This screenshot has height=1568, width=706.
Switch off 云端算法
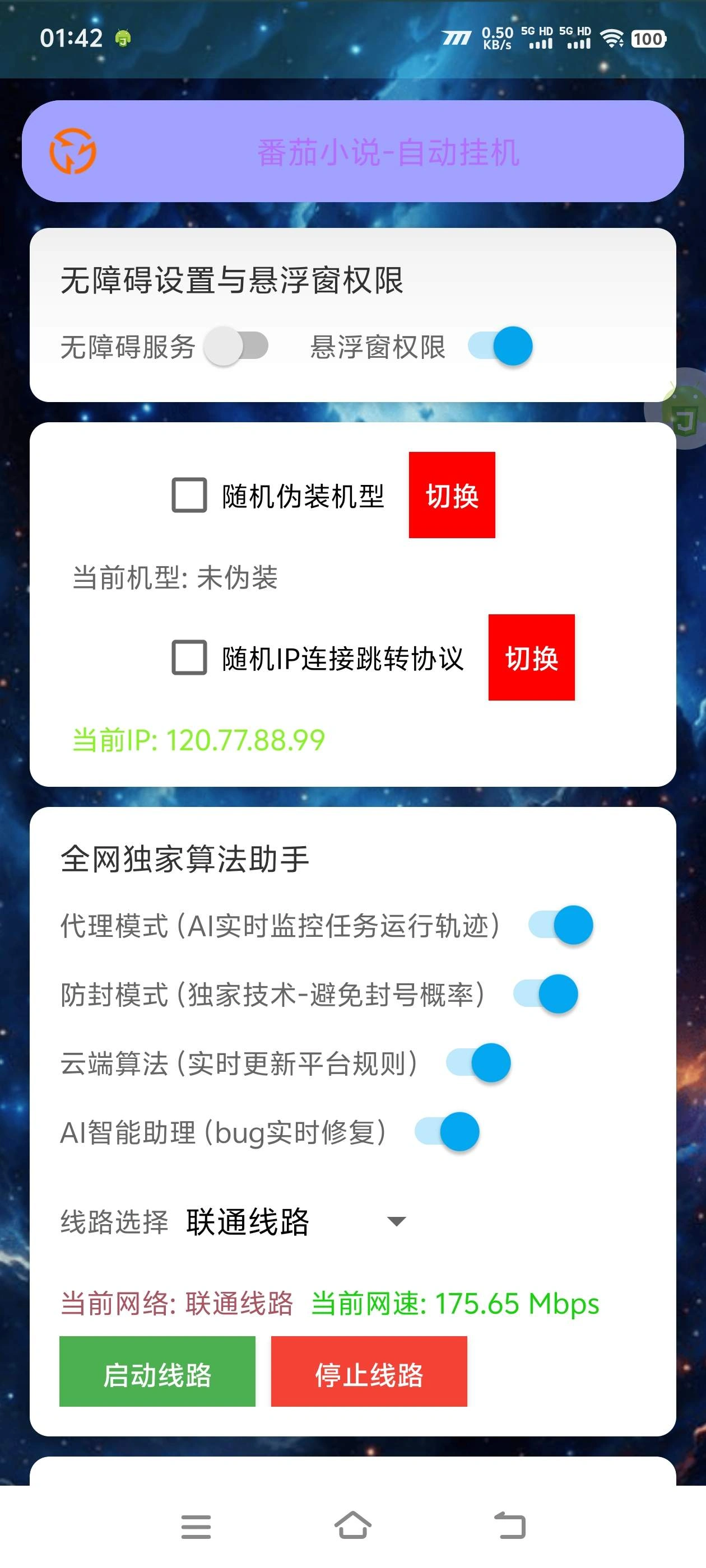(x=478, y=1062)
